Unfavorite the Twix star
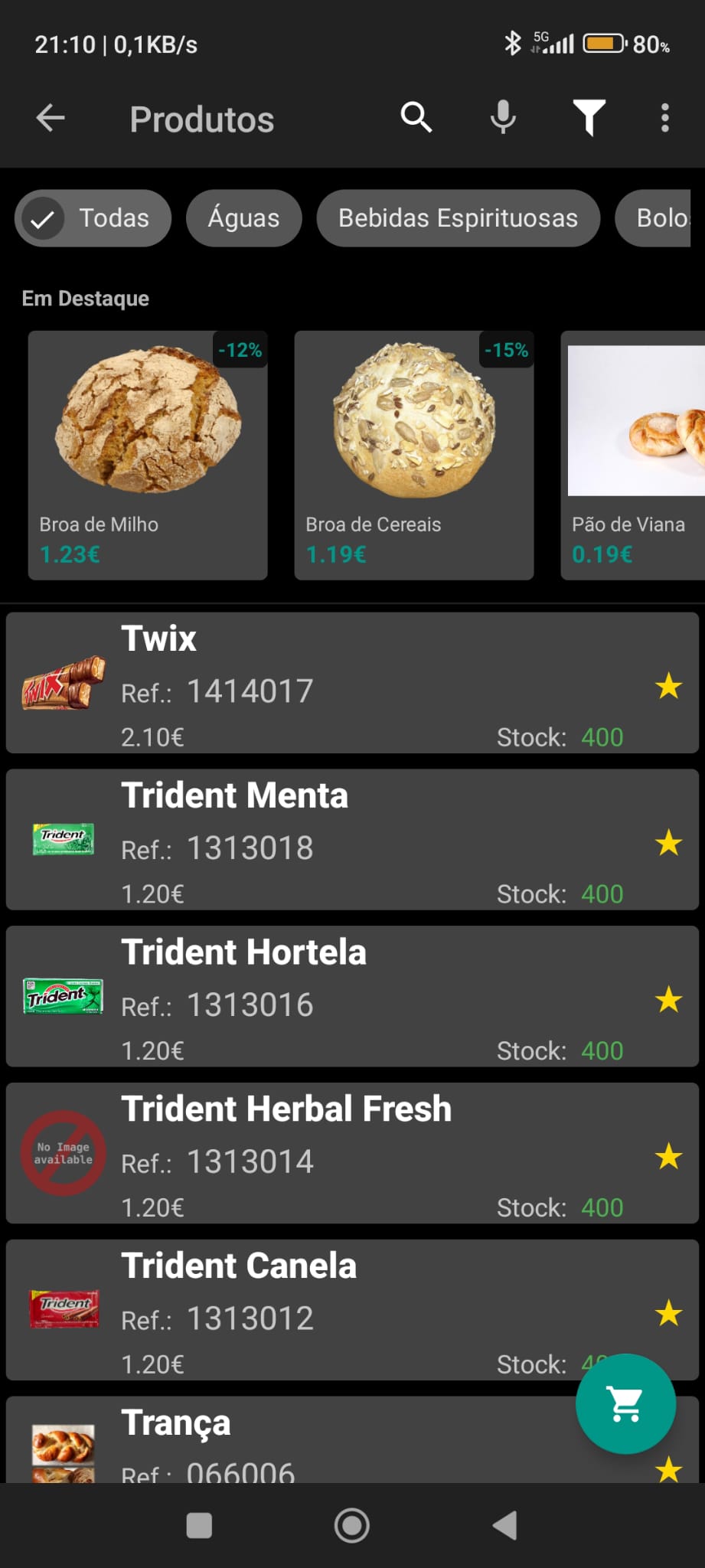The width and height of the screenshot is (705, 1568). tap(668, 686)
